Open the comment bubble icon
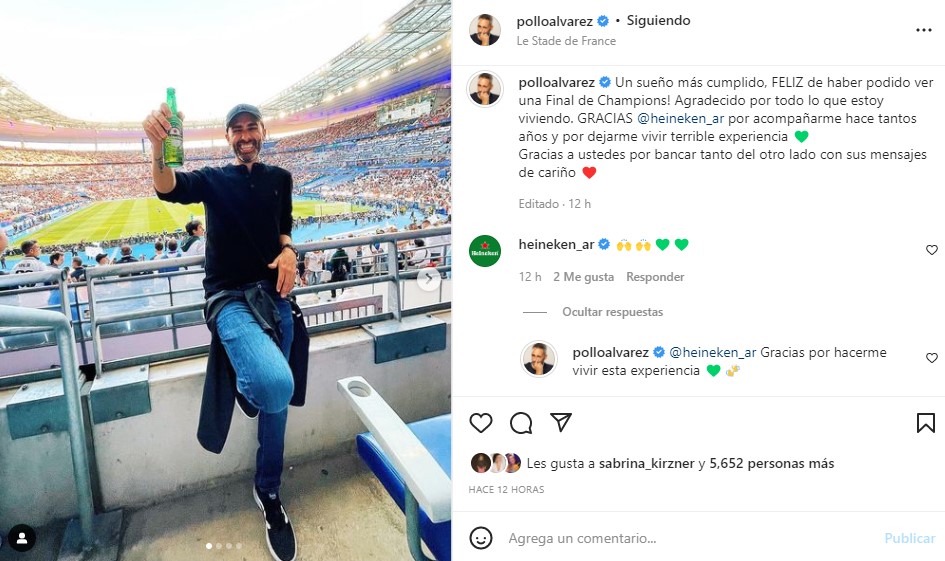 point(521,423)
